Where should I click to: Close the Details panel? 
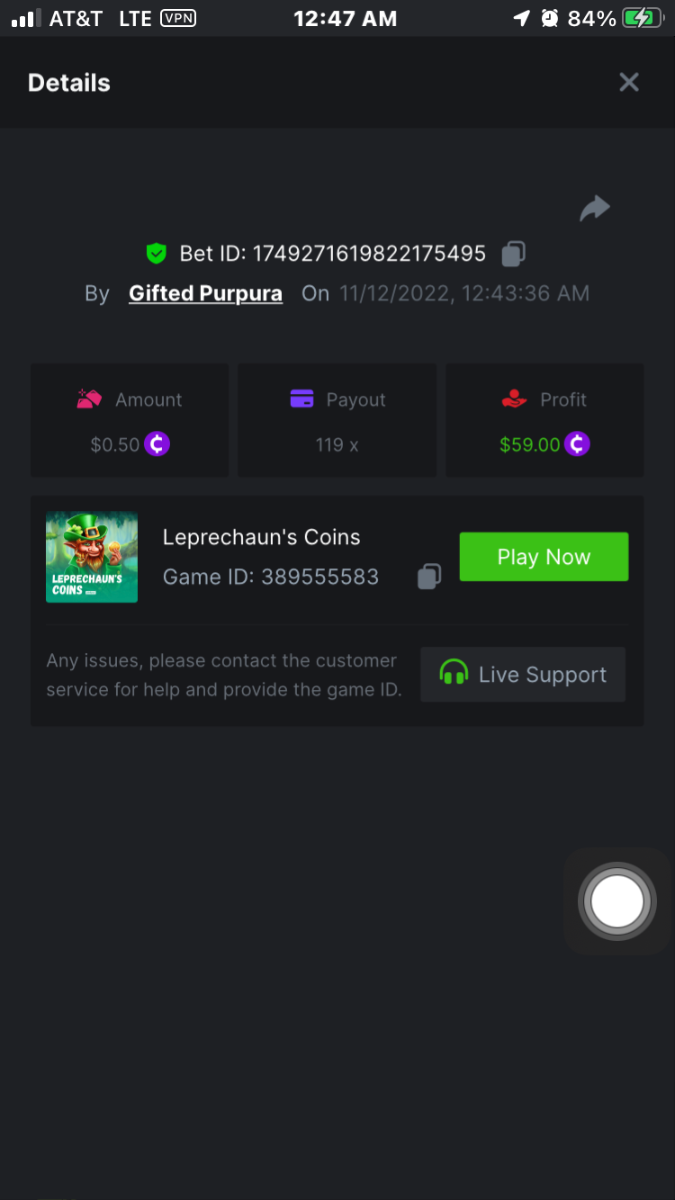(628, 82)
